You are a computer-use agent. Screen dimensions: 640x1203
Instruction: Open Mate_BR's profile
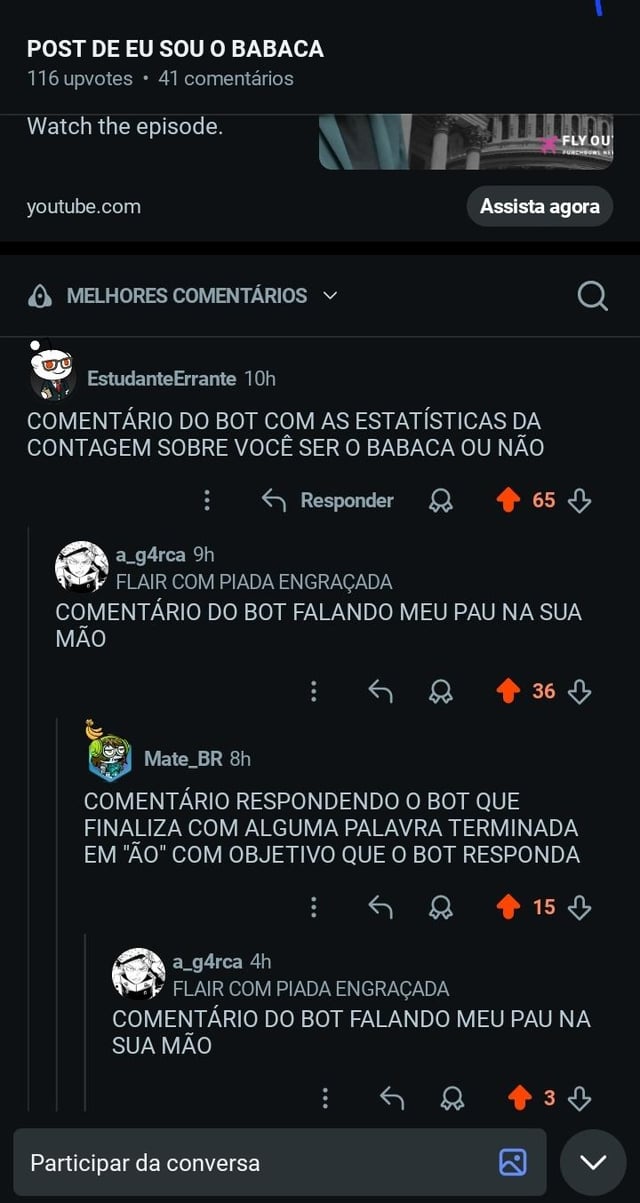coord(182,759)
